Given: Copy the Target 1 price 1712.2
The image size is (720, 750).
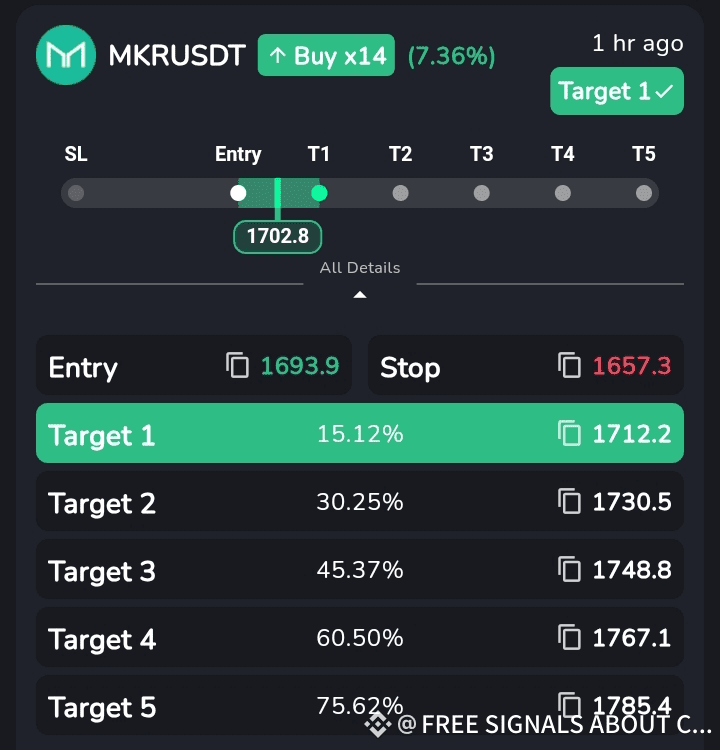Looking at the screenshot, I should (x=569, y=434).
